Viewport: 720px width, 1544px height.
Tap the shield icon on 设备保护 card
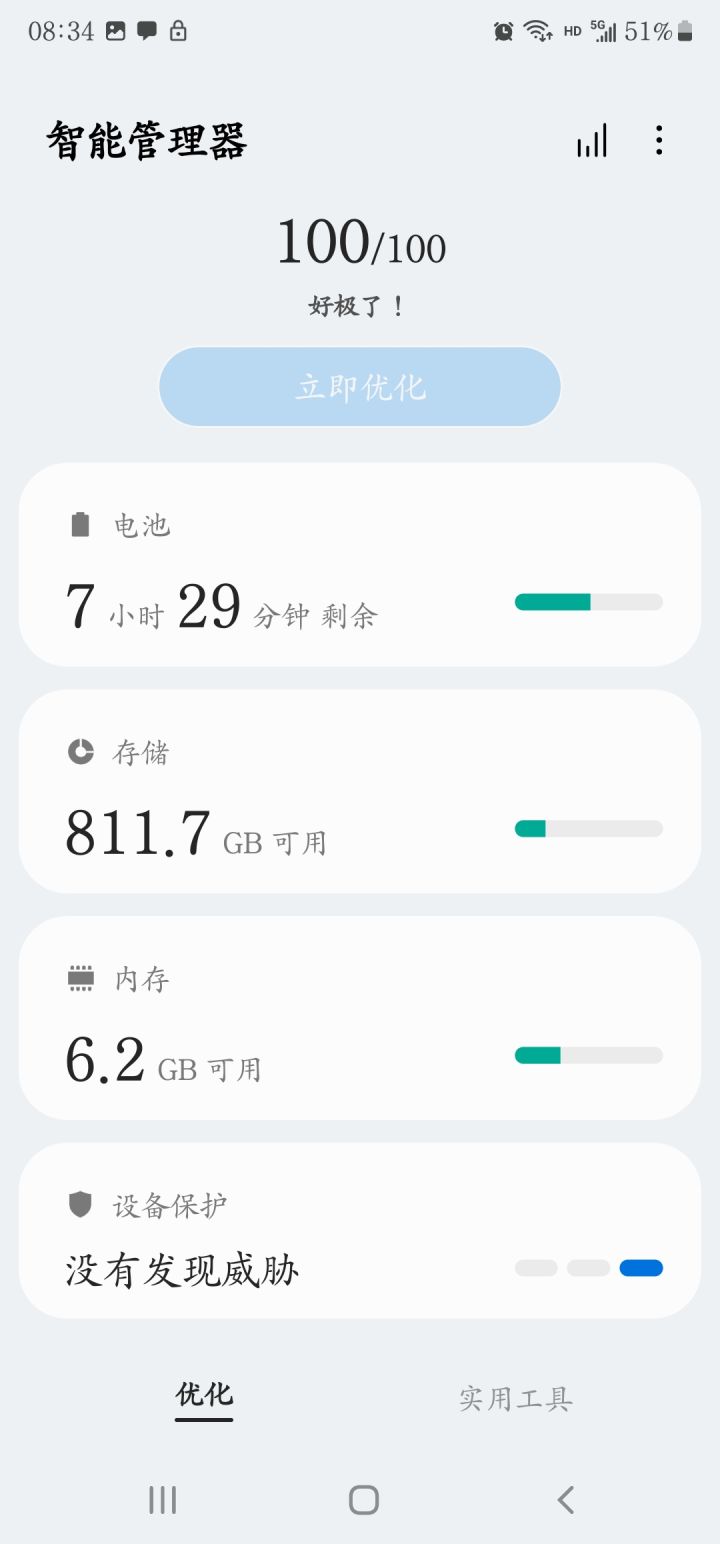coord(80,1206)
